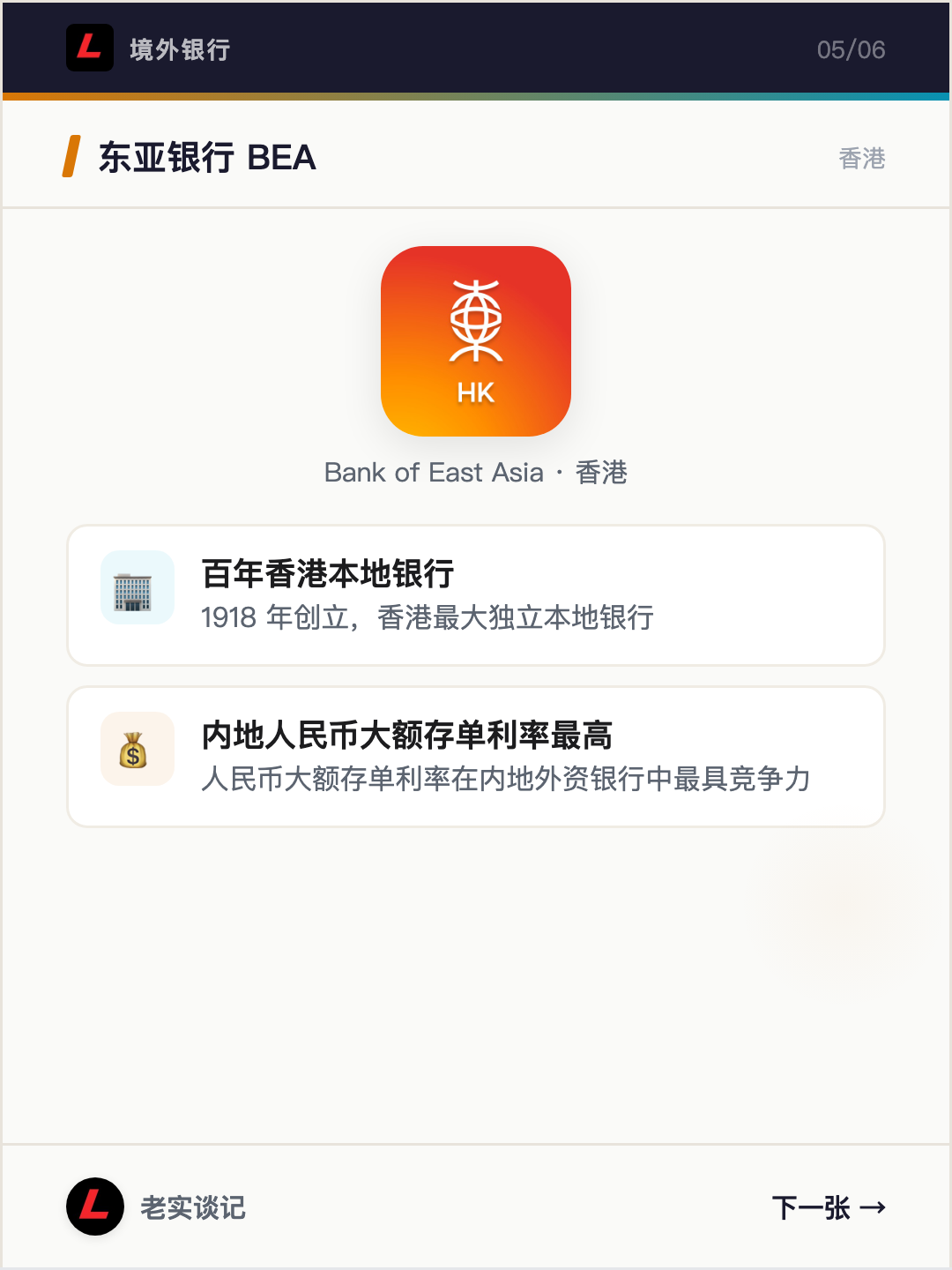Click the BEA orange app icon
The height and width of the screenshot is (1270, 952).
[476, 342]
